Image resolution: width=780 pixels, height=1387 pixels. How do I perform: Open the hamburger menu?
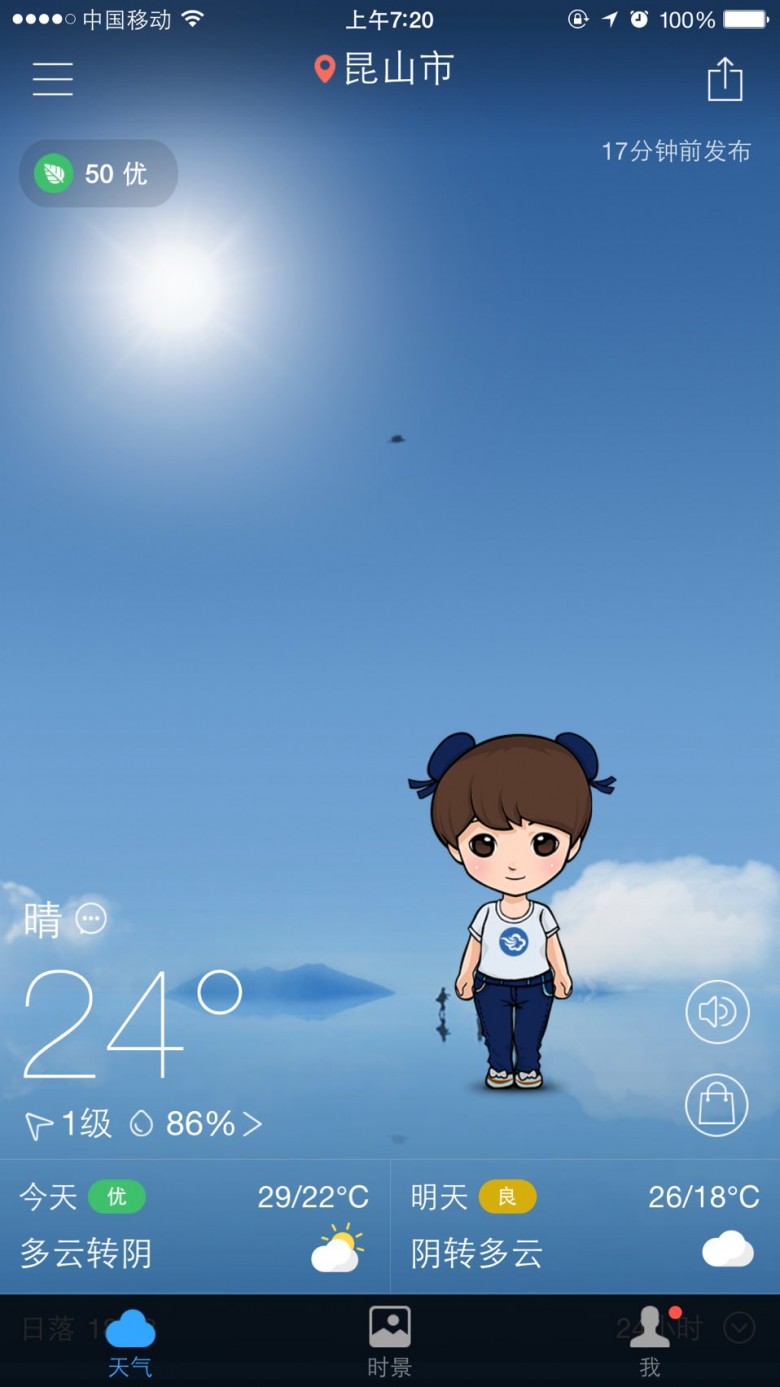pyautogui.click(x=52, y=78)
